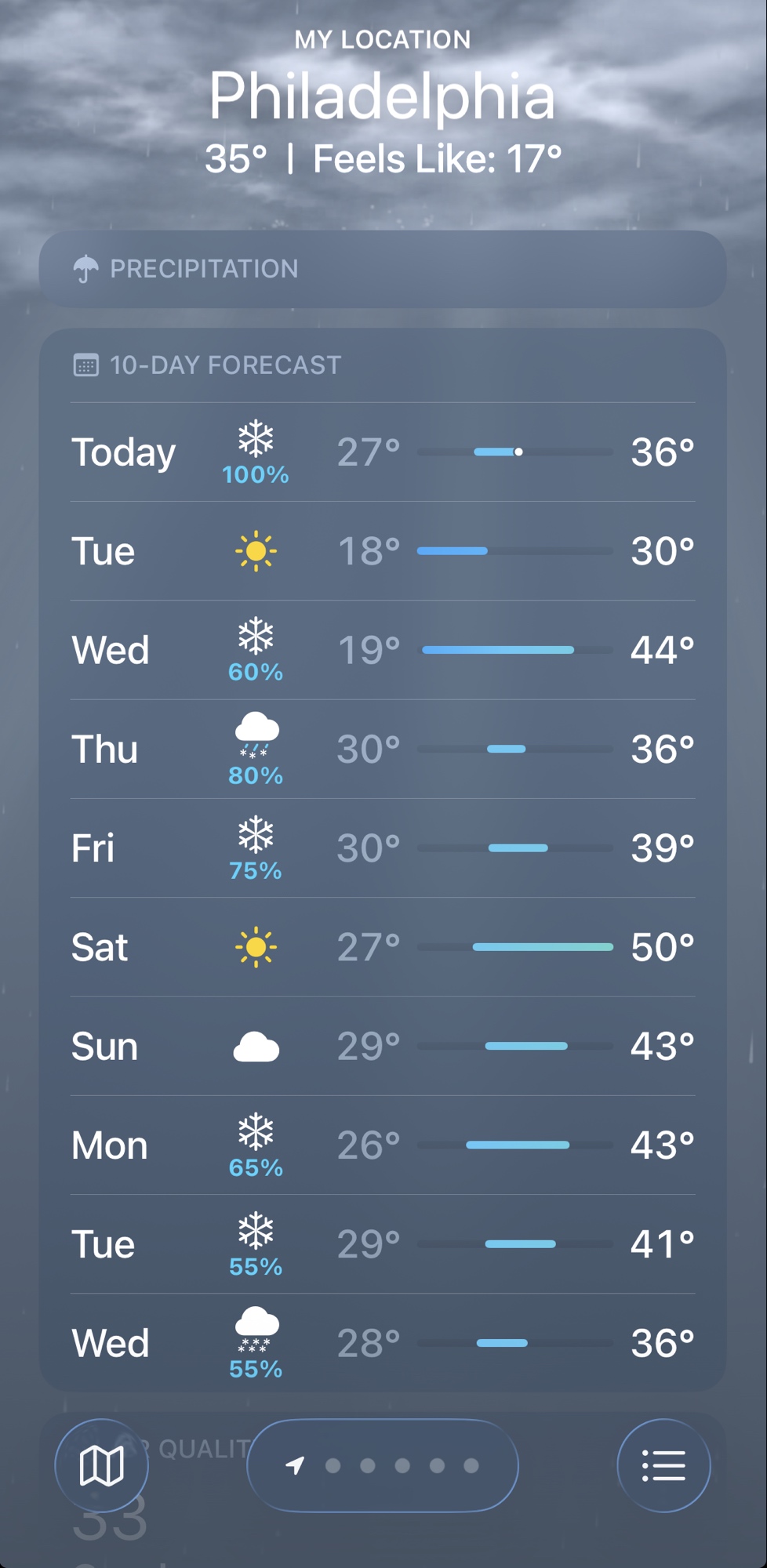This screenshot has height=1568, width=767.
Task: View the Wed forecast with 28° low
Action: 383,1343
